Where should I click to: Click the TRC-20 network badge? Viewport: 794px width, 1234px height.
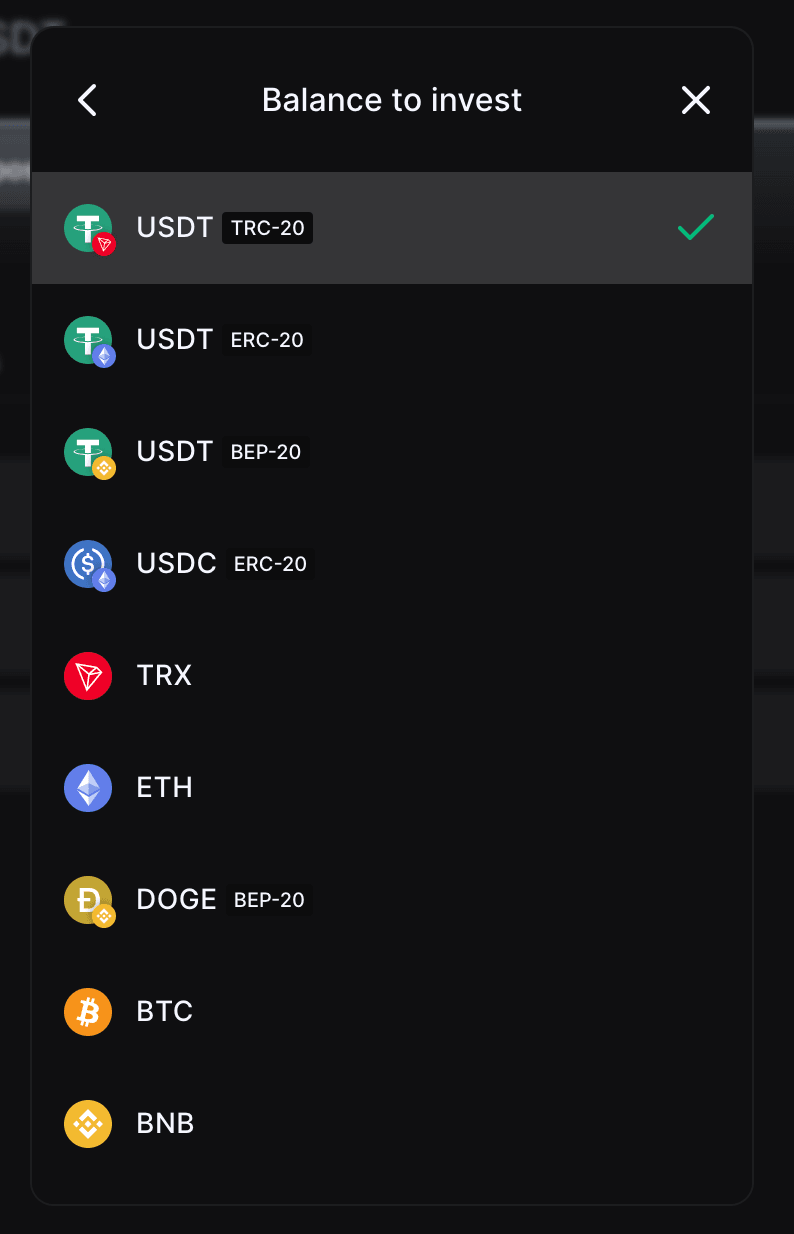[266, 228]
